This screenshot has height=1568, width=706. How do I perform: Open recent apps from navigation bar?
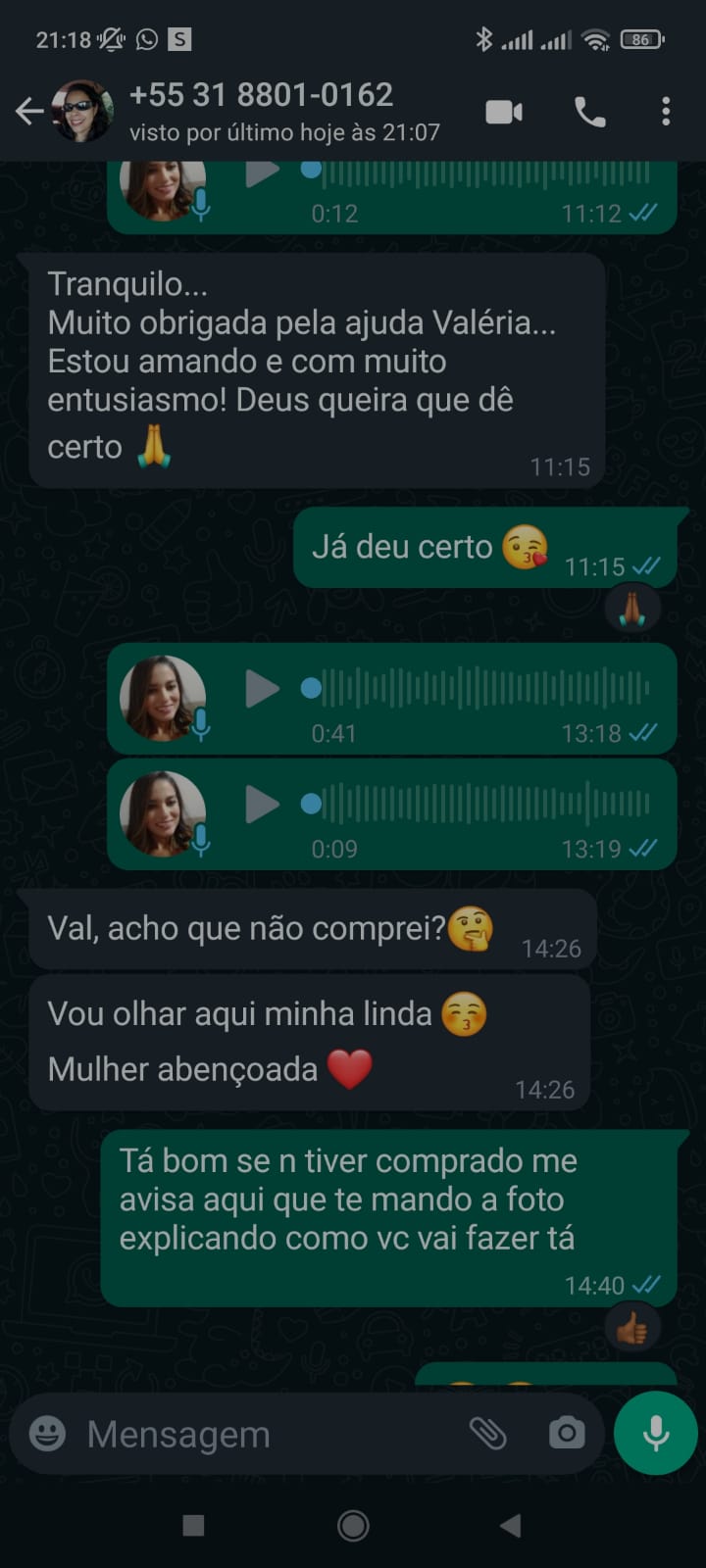tap(194, 1525)
